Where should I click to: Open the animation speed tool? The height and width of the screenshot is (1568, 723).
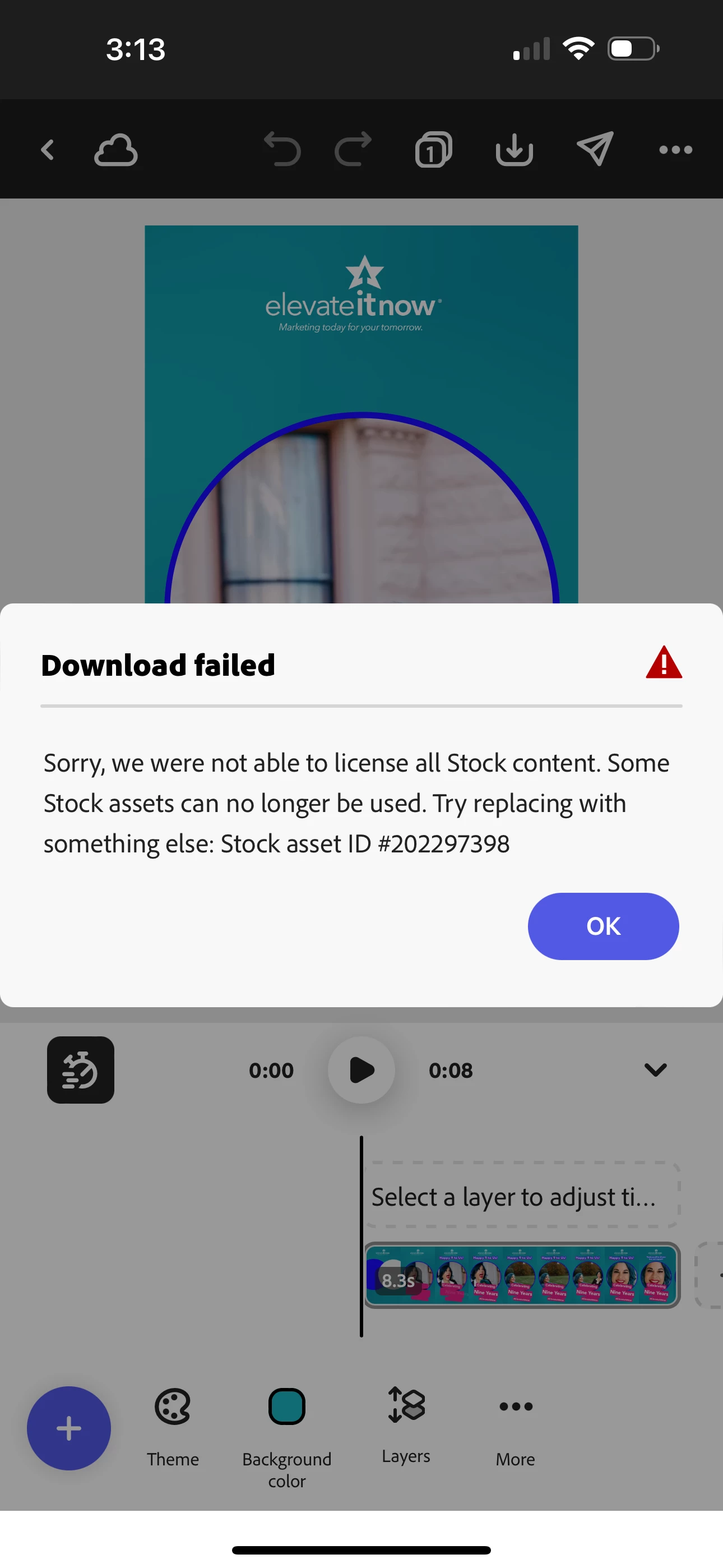click(x=80, y=1069)
